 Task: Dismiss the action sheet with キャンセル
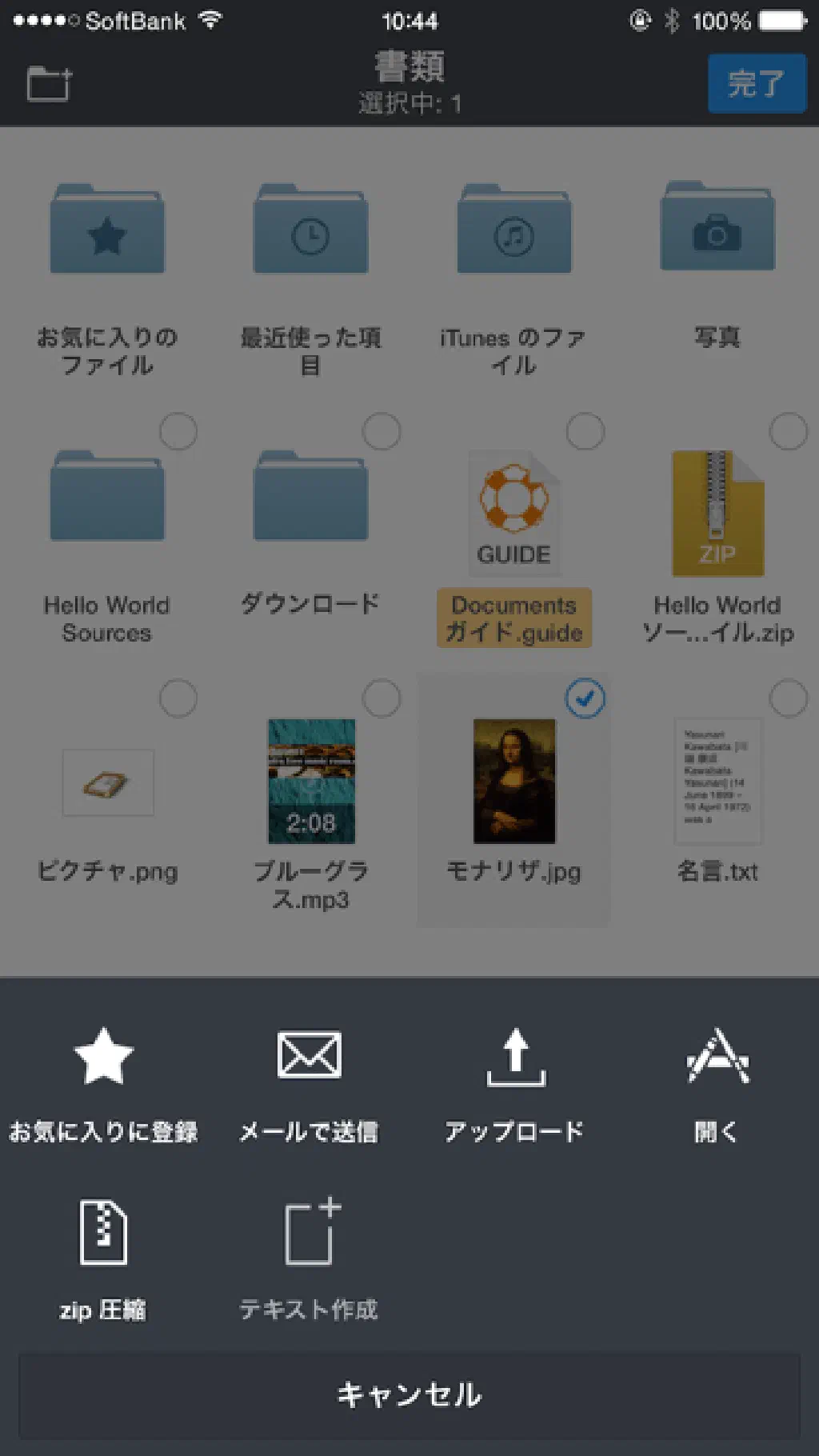pos(409,1394)
